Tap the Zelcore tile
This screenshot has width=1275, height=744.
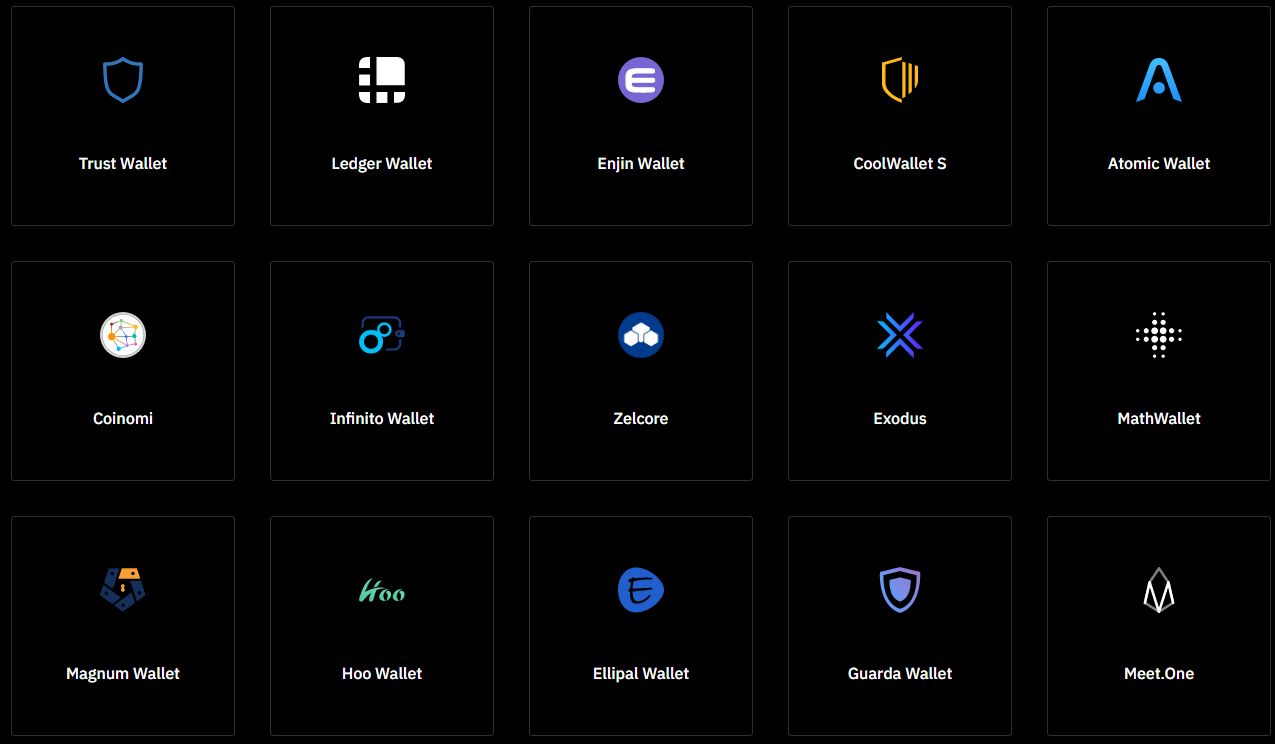(x=641, y=371)
